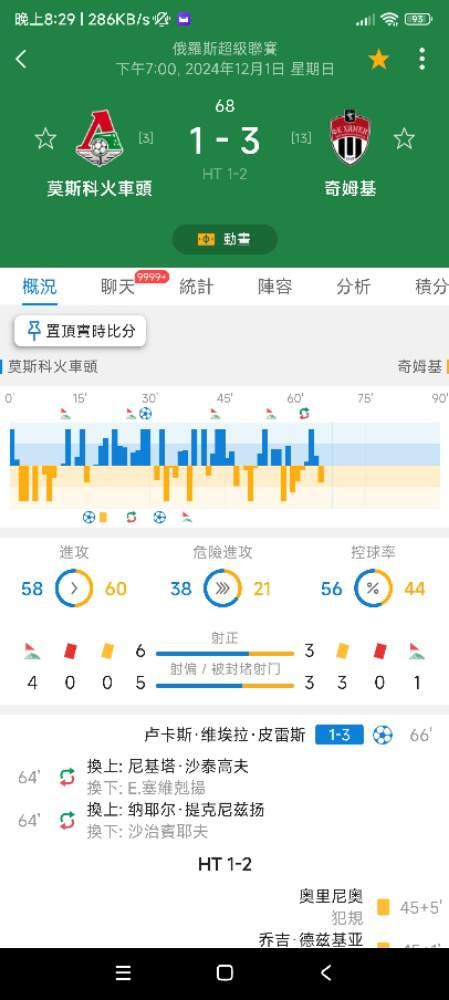This screenshot has width=449, height=1000.
Task: Toggle the yellow favorite star for this match
Action: [x=378, y=59]
